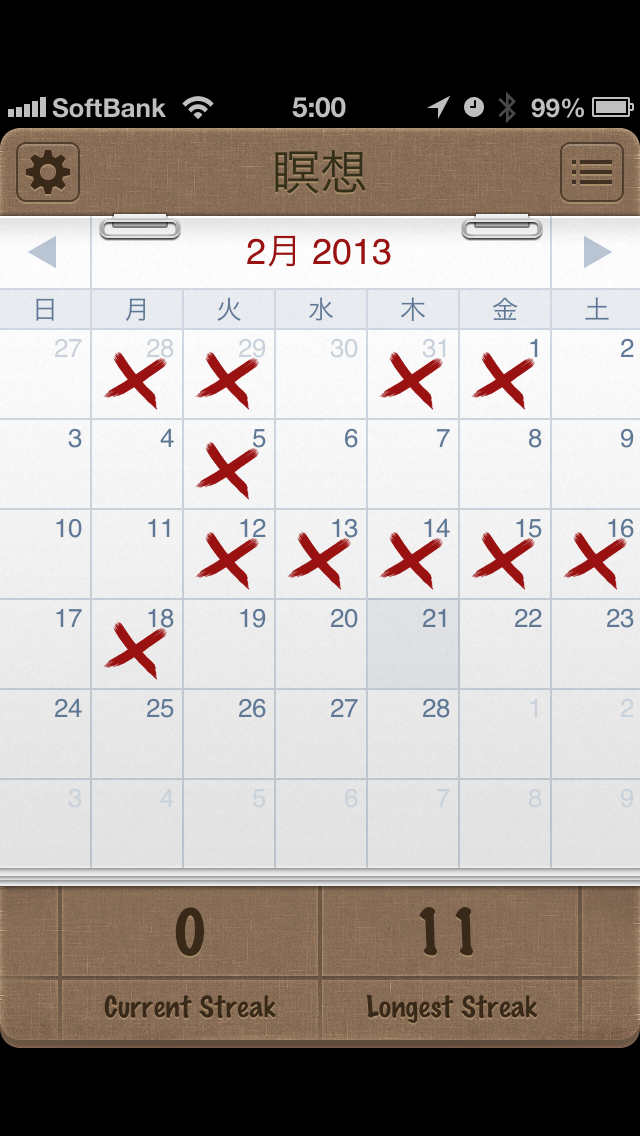Mark February 11 as done

(137, 554)
